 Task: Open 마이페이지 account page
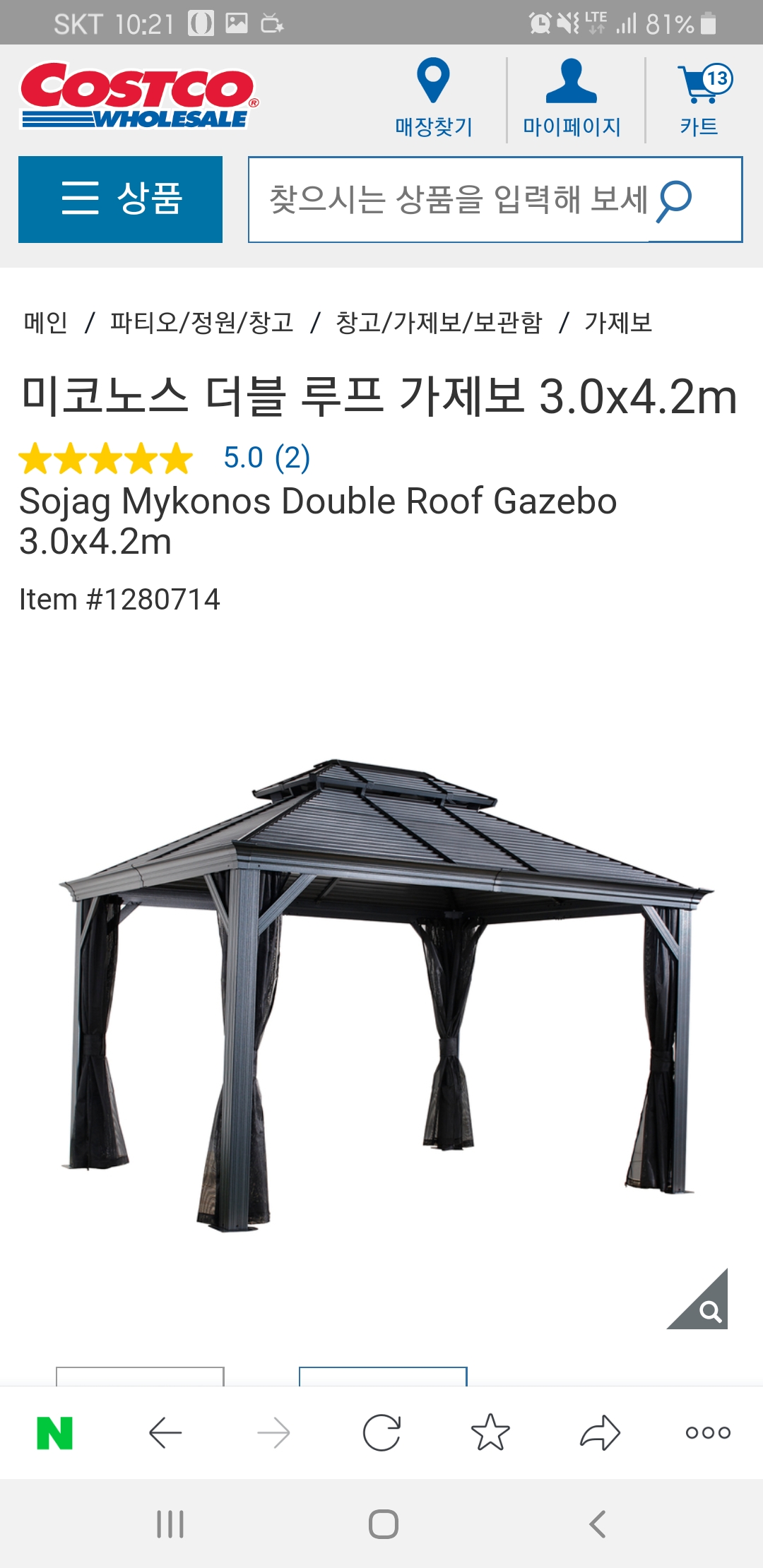pyautogui.click(x=572, y=99)
